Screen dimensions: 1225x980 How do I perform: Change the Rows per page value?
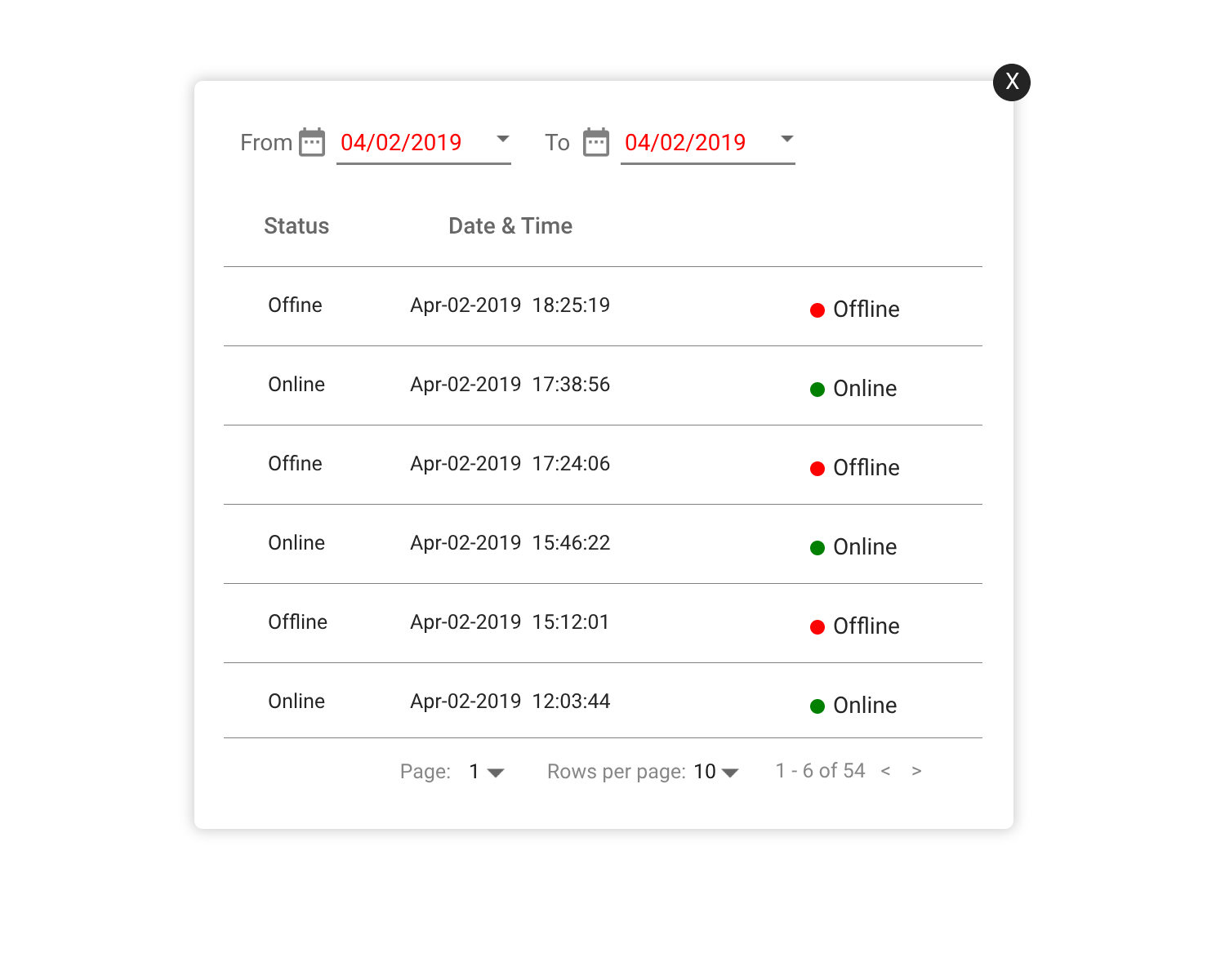717,772
